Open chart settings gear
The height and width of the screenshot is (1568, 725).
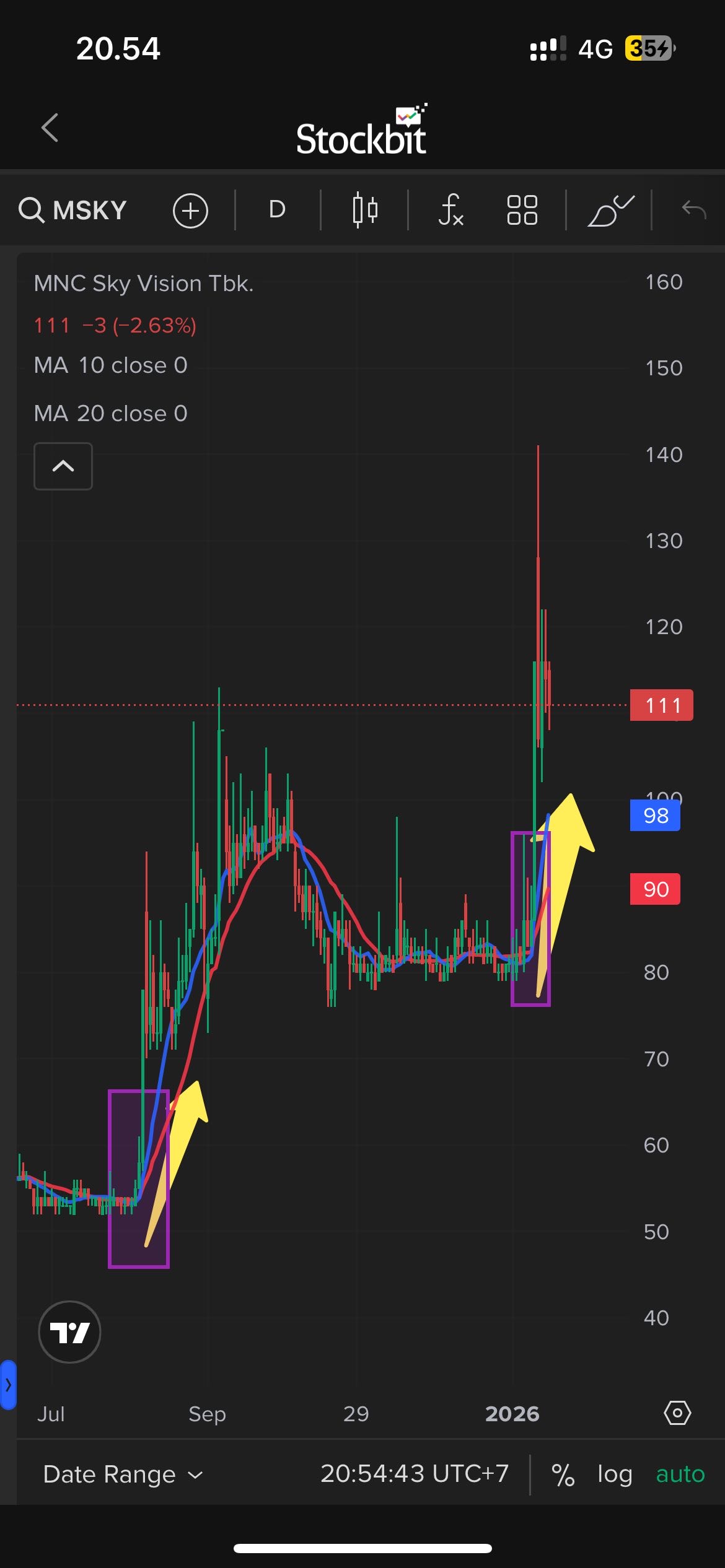[677, 1413]
